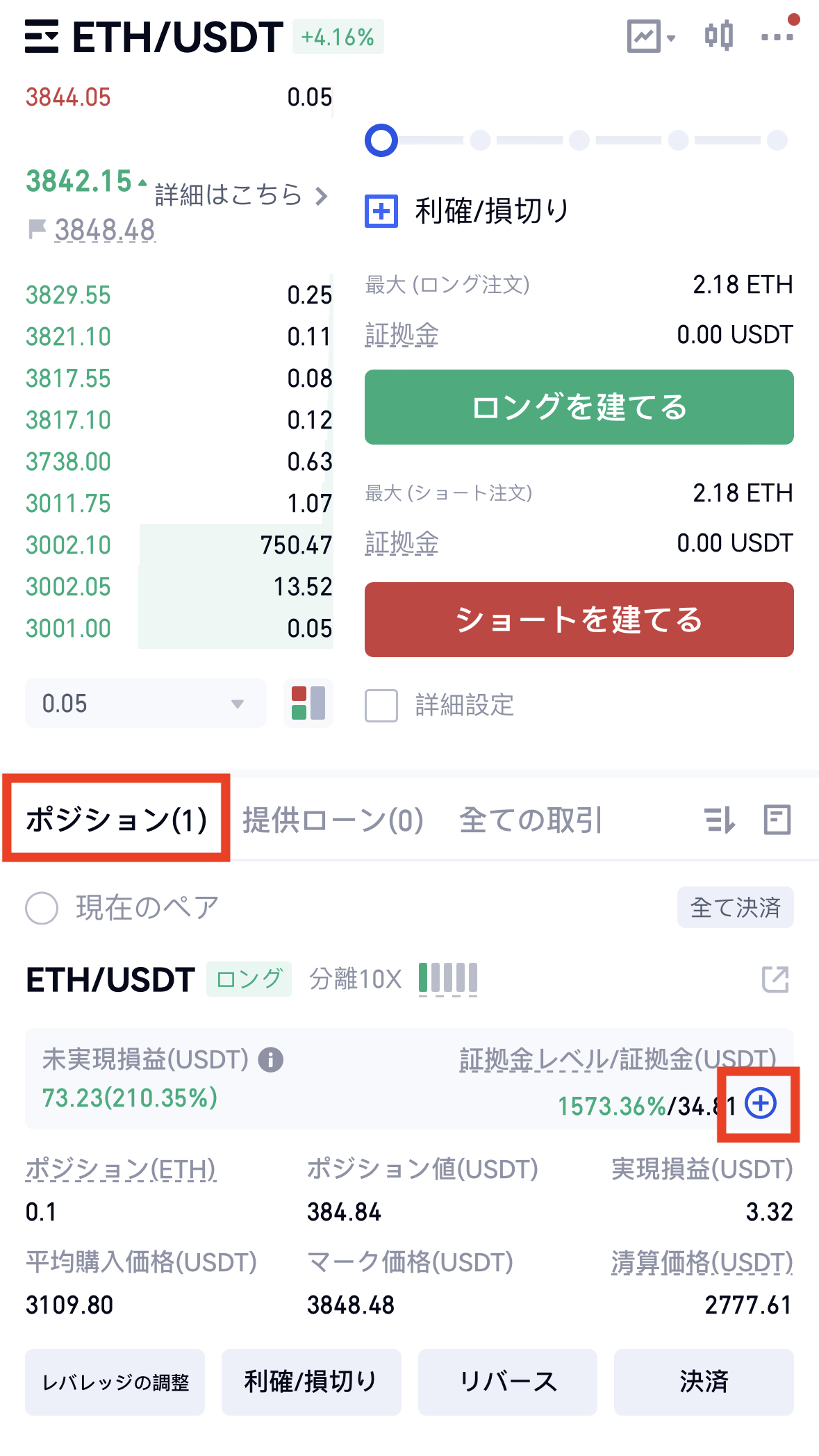Open the 0.05 price grouping dropdown
Viewport: 819px width, 1456px height.
tap(145, 703)
